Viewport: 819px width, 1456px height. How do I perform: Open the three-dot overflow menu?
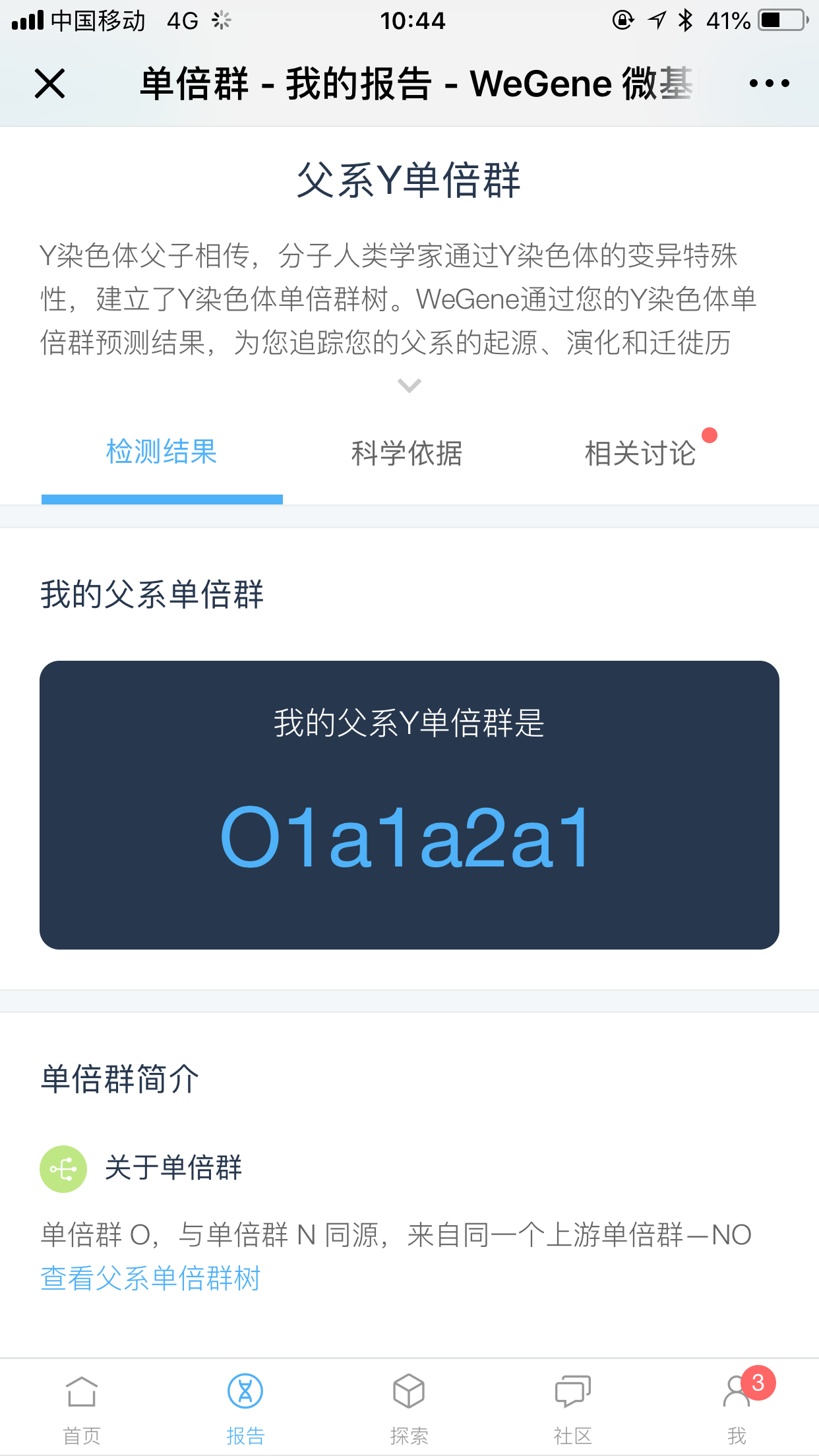(x=769, y=84)
